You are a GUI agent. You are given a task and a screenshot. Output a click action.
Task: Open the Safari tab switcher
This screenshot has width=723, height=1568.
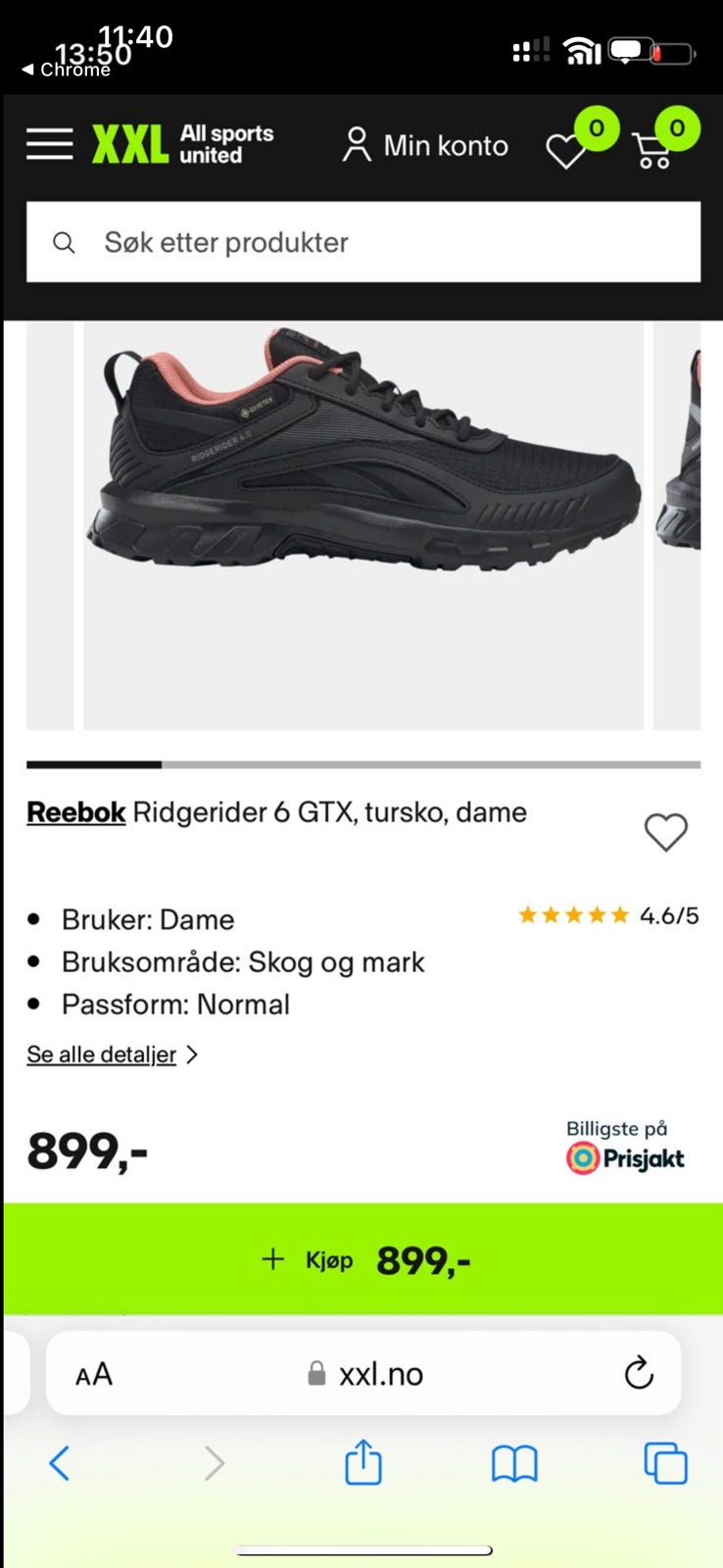tap(664, 1462)
